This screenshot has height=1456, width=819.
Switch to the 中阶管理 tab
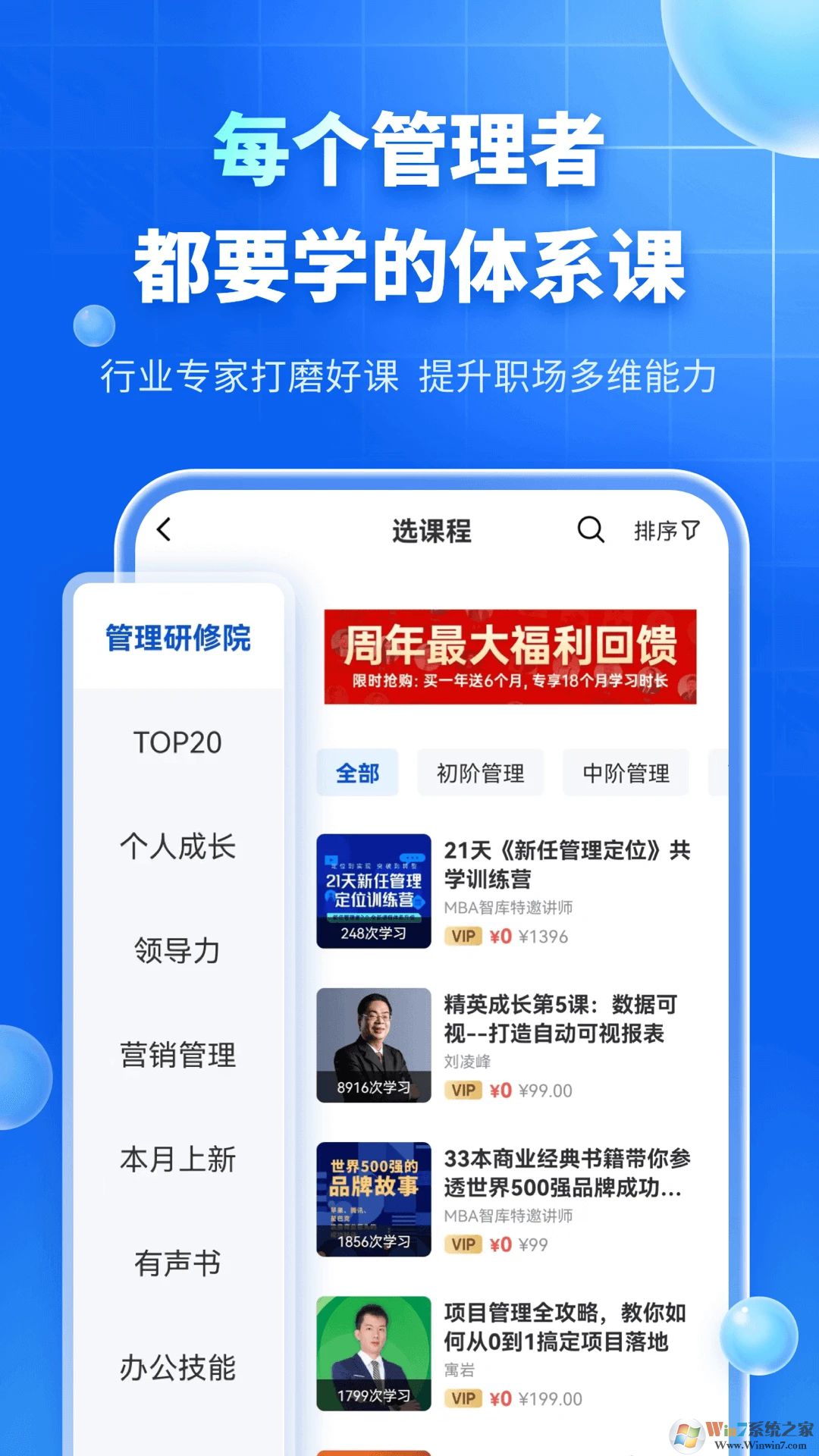click(x=626, y=773)
